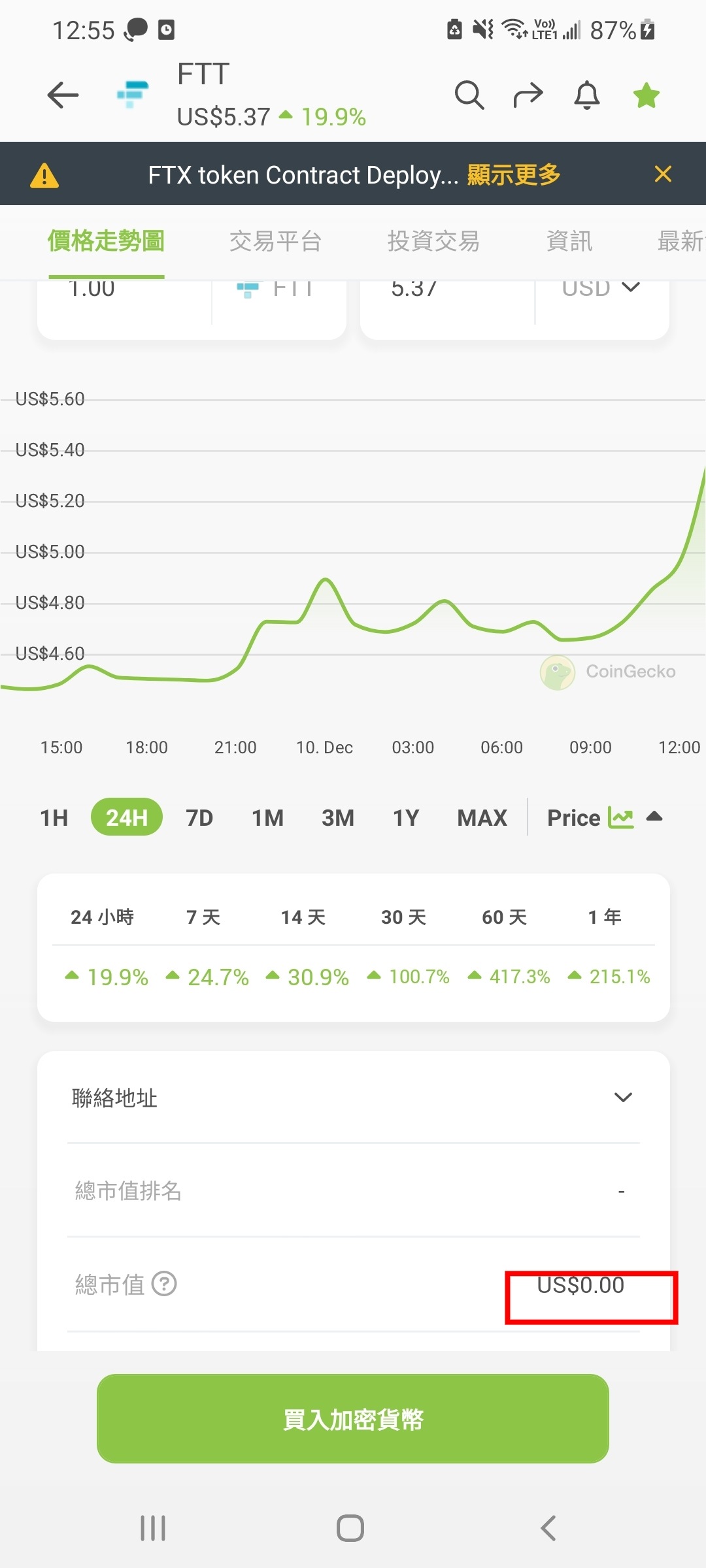Tap 顯示更多 on the warning banner
The height and width of the screenshot is (1568, 706).
point(514,174)
